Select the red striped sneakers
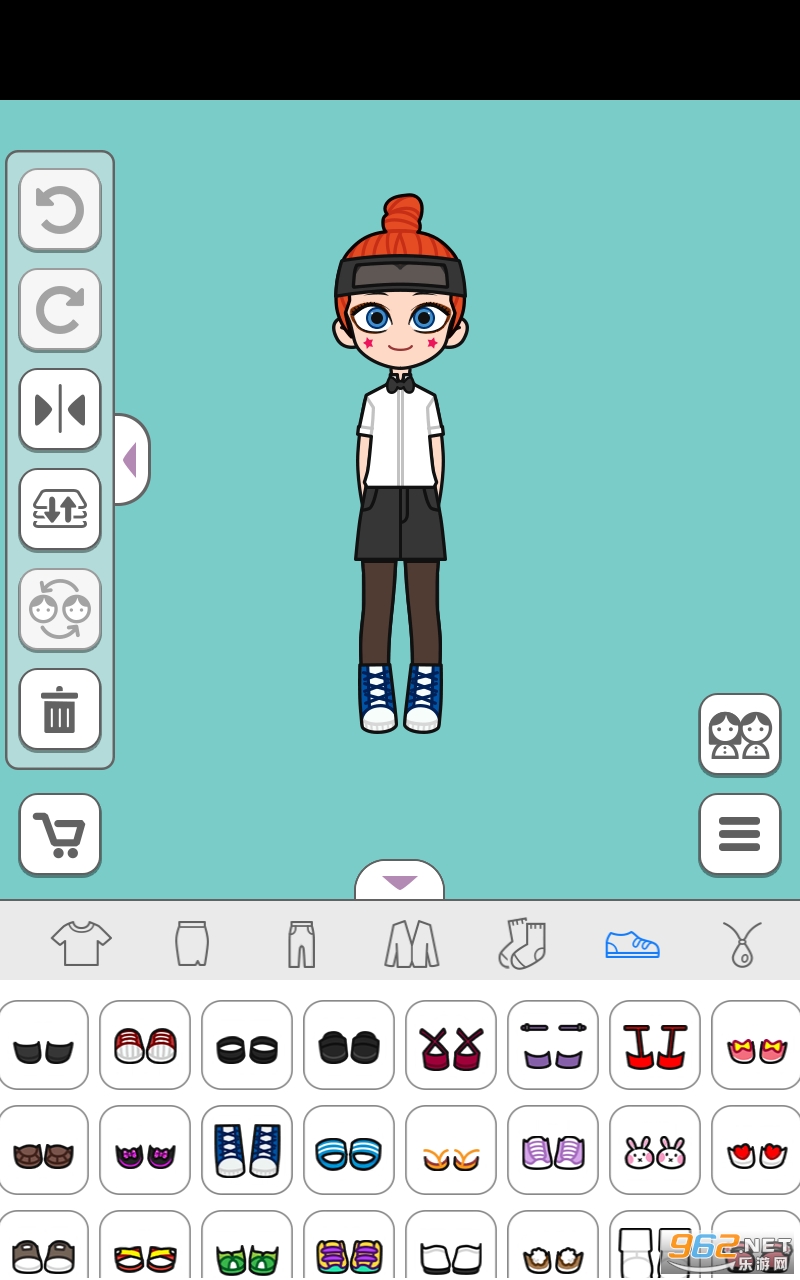800x1280 pixels. click(x=145, y=1045)
